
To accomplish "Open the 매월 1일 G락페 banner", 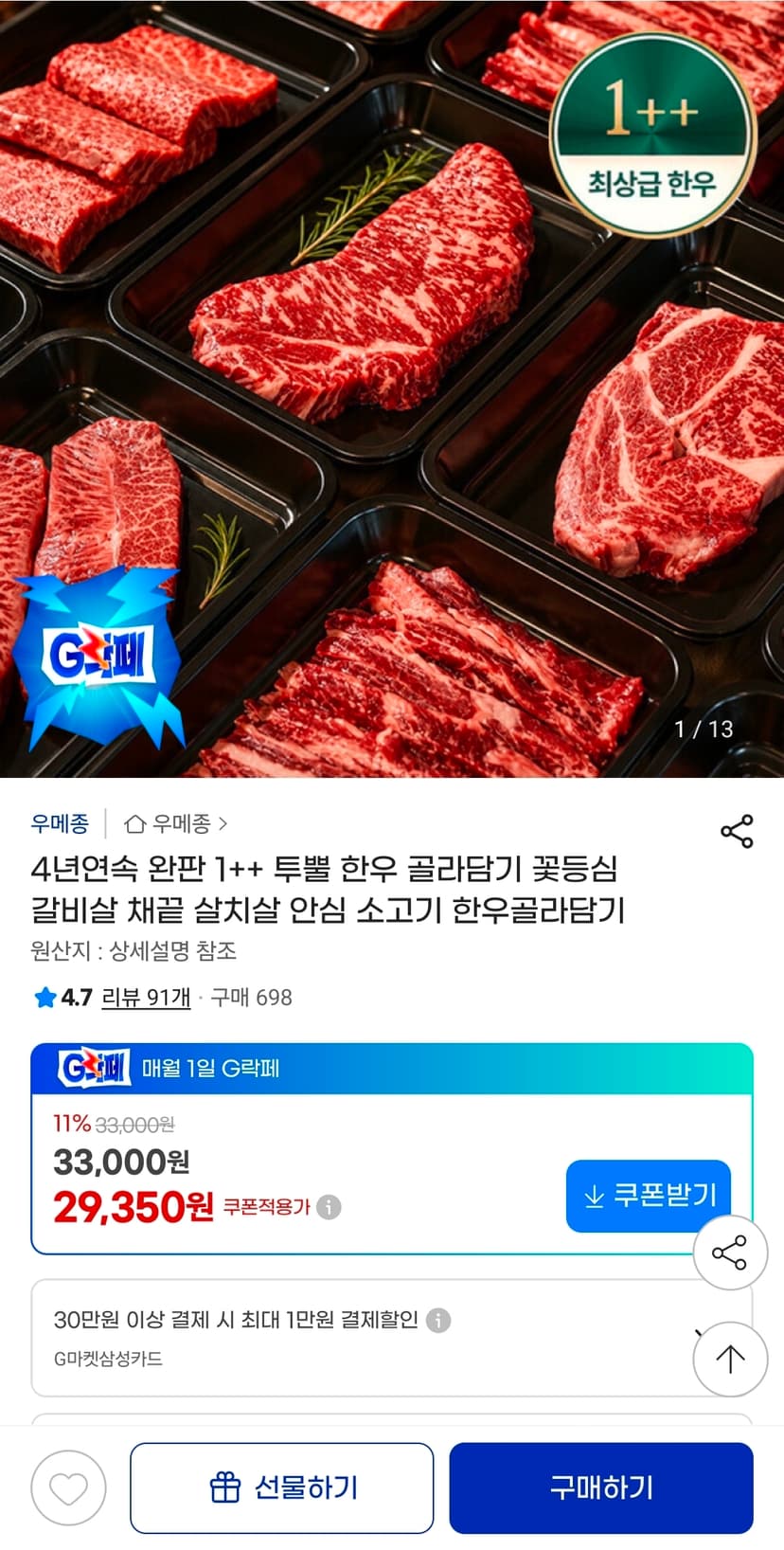I will click(392, 1069).
